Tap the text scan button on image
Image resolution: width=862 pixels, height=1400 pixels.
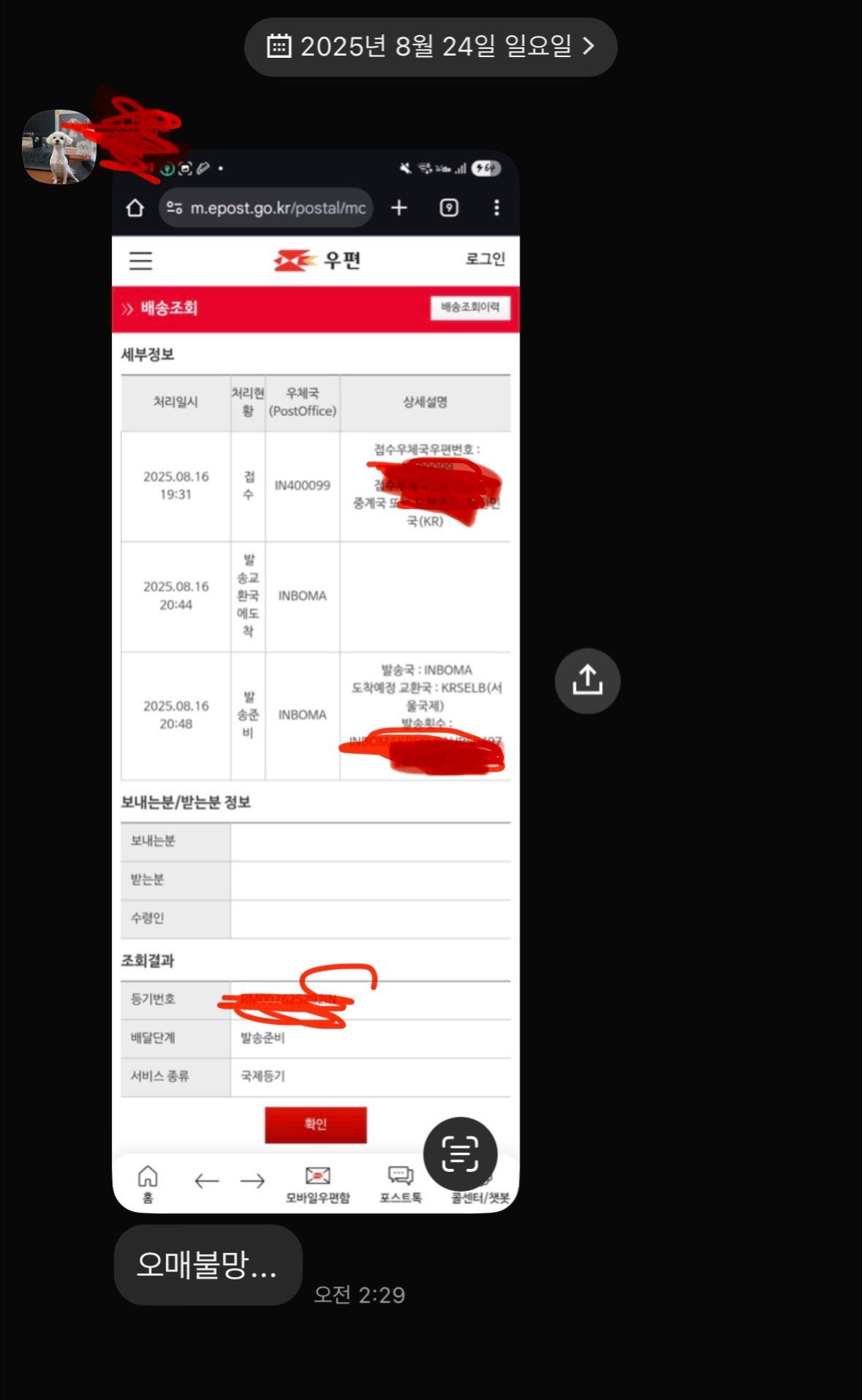click(460, 1154)
